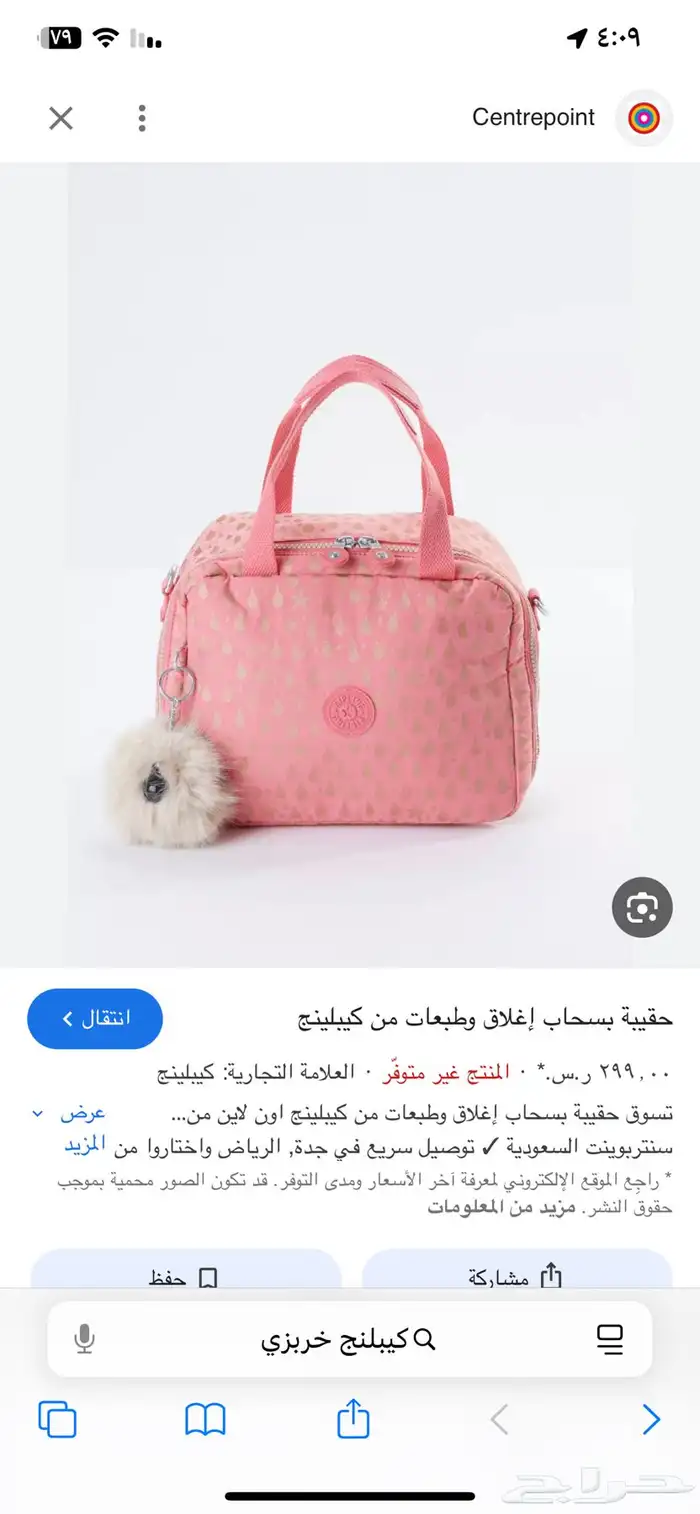Open the مزيد من المعلومات link
The height and width of the screenshot is (1514, 700).
tap(500, 1206)
